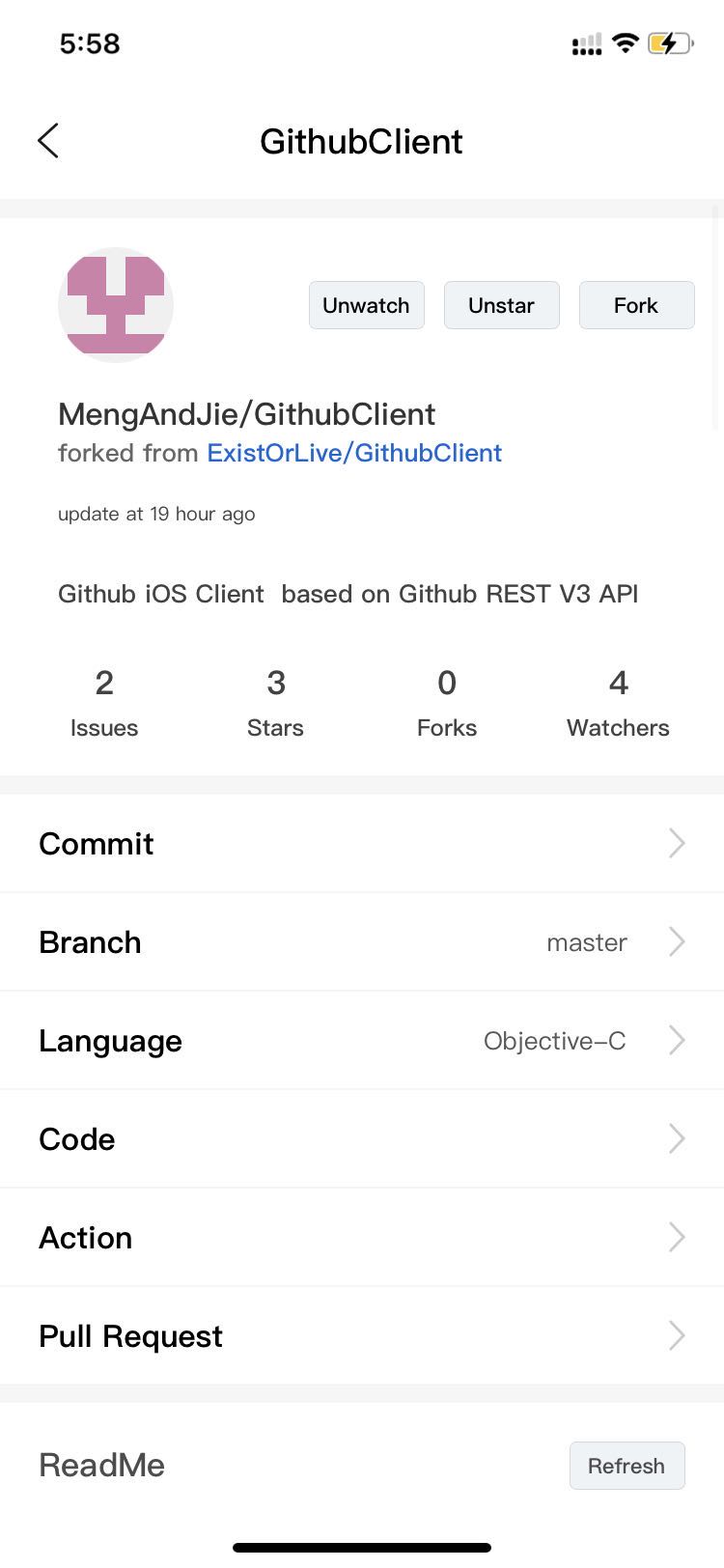
Task: Tap the Unwatch button
Action: tap(366, 305)
